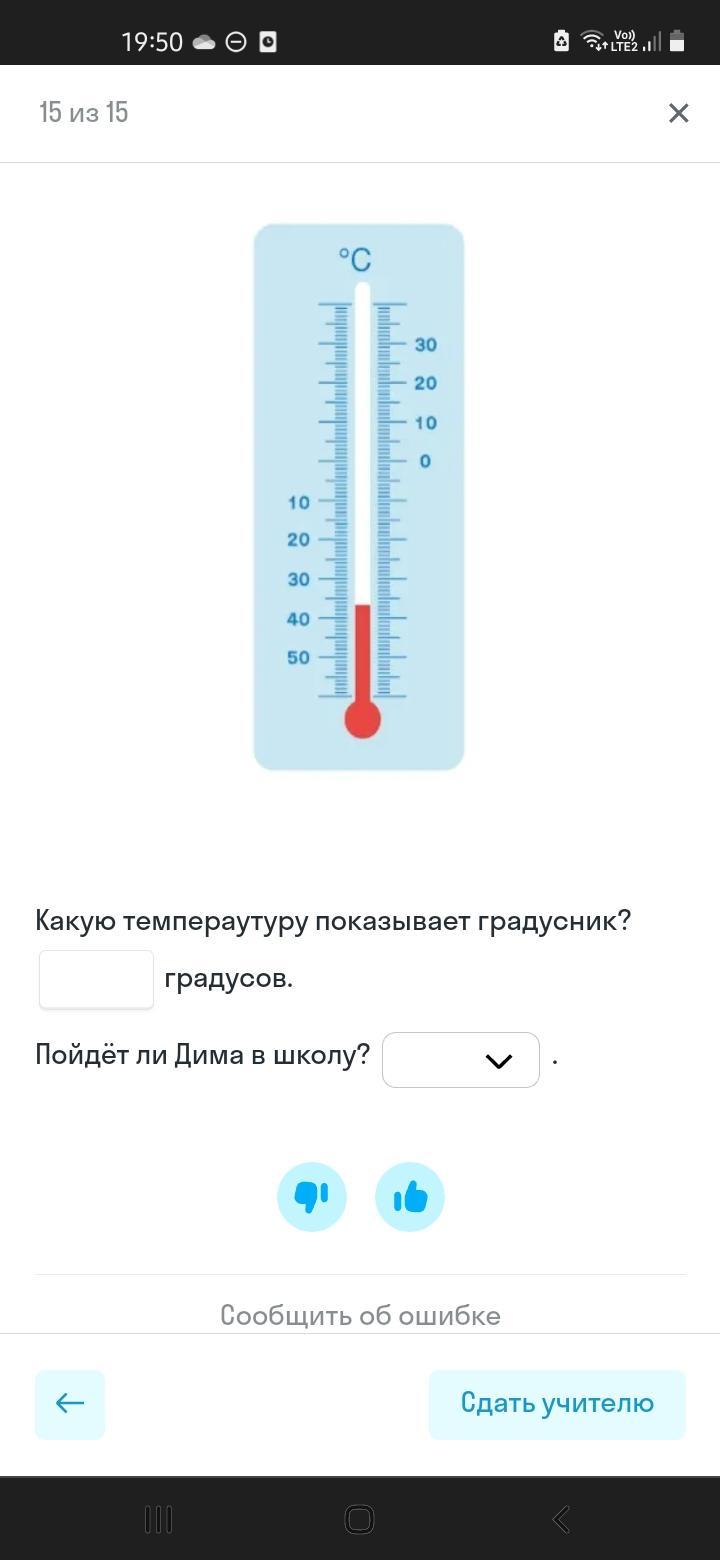
Task: Expand the dropdown for 'Пойдёт ли Дима в школу?'
Action: [x=461, y=1060]
